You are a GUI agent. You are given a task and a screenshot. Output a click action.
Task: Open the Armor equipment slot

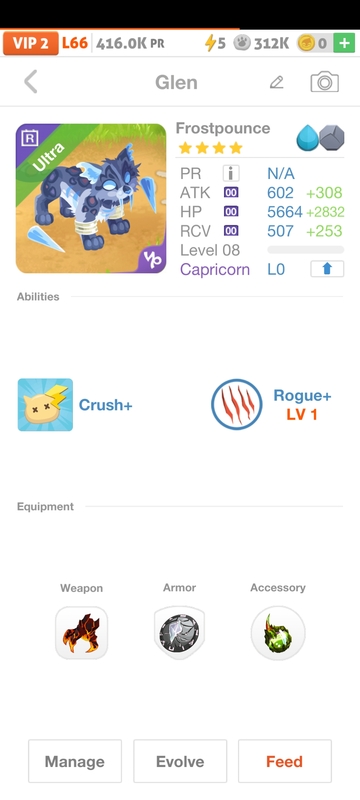point(179,633)
